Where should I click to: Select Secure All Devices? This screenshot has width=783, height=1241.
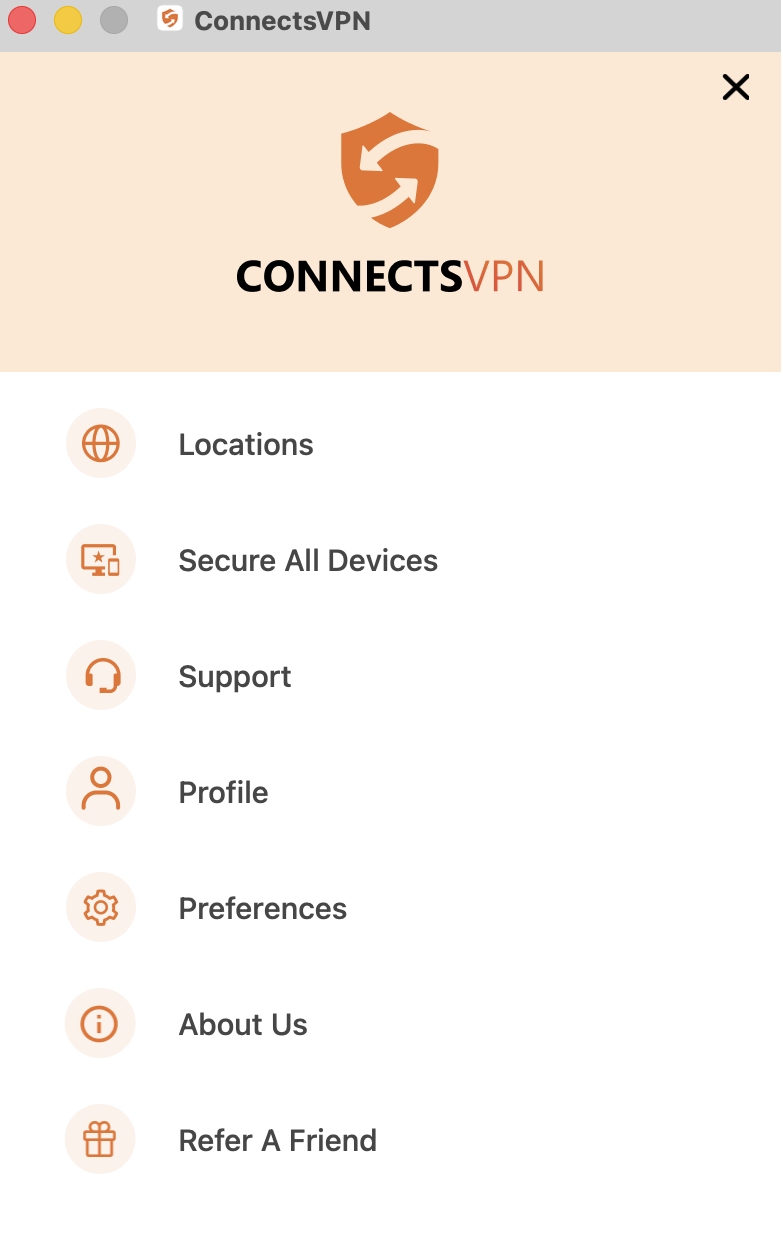307,560
